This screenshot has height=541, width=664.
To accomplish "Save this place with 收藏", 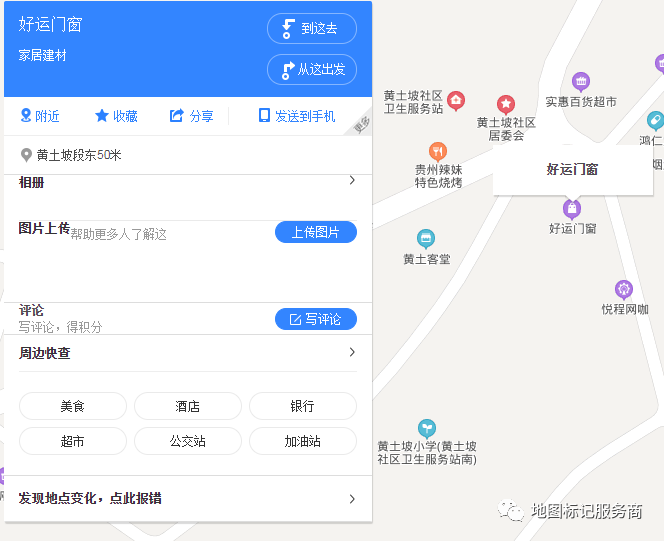I will (116, 116).
